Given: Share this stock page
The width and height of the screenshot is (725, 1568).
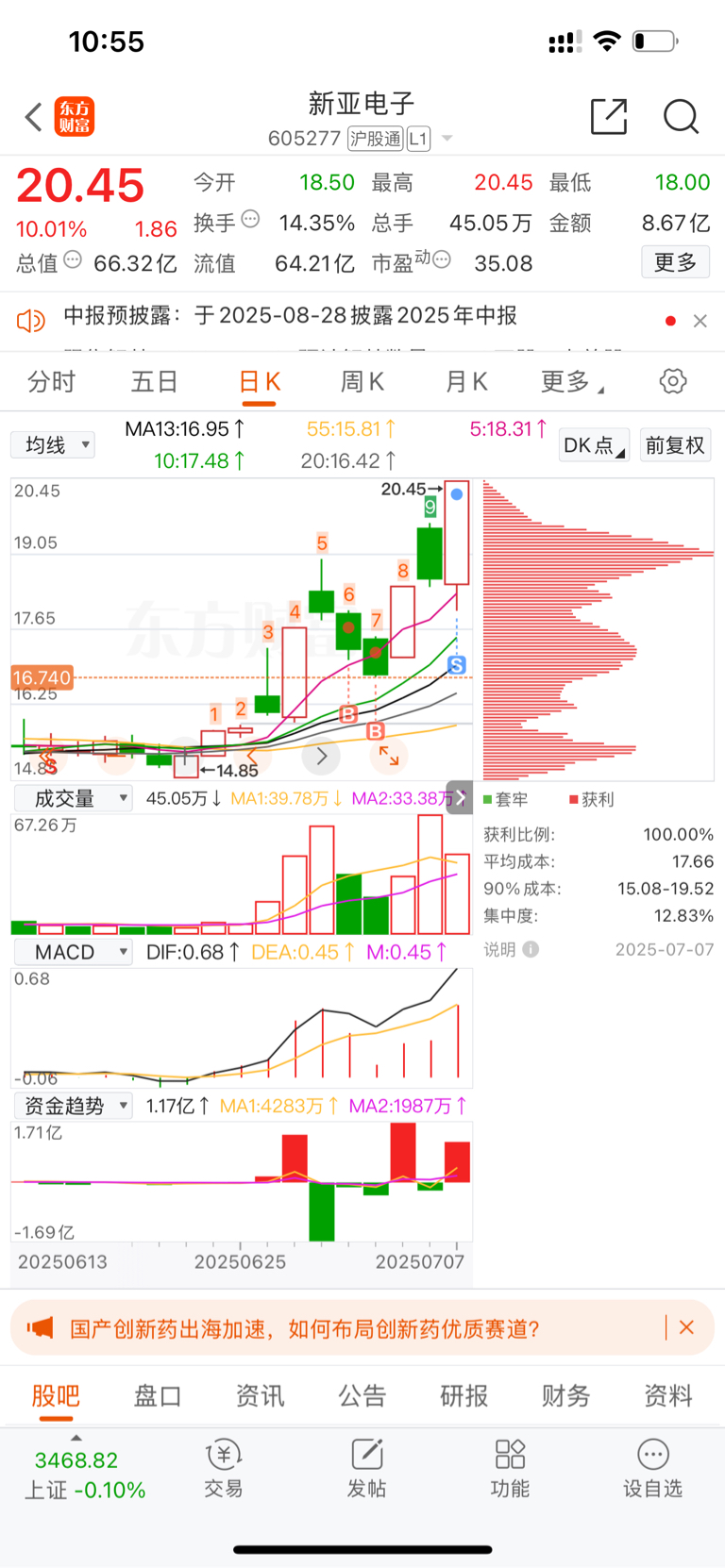Looking at the screenshot, I should coord(609,116).
